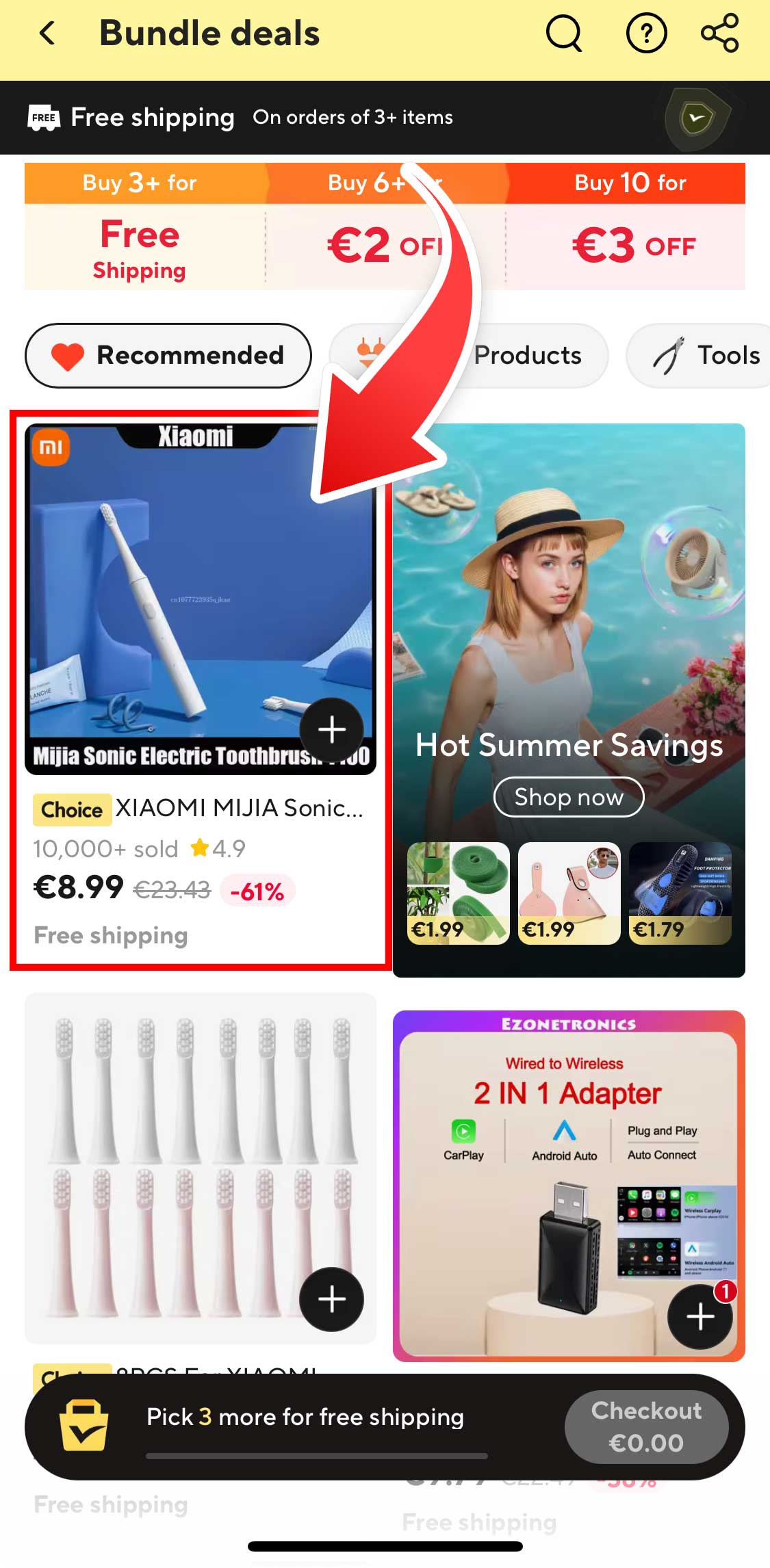Open the bundle cart bag icon
Screen dimensions: 770x1568
[x=84, y=1426]
